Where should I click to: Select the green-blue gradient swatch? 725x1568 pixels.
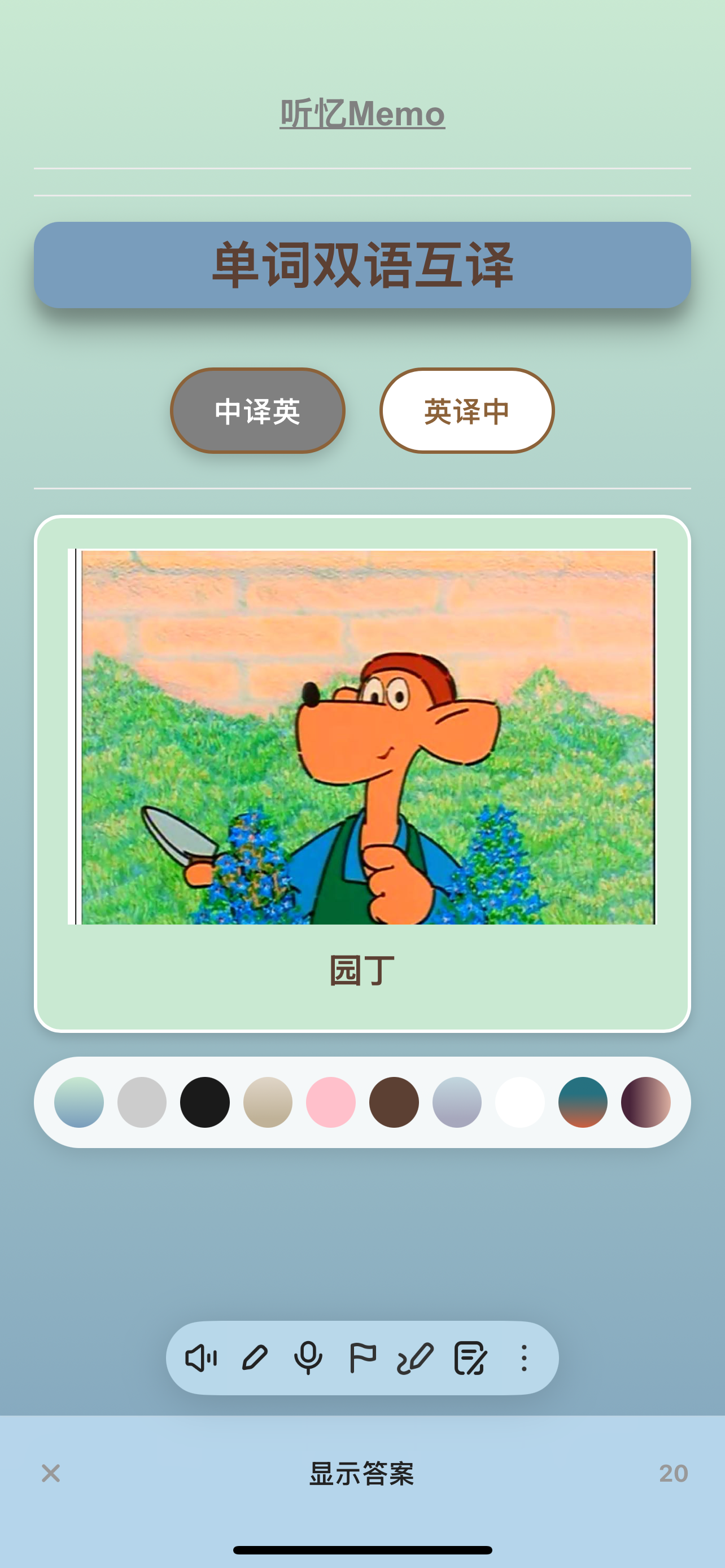coord(79,1102)
